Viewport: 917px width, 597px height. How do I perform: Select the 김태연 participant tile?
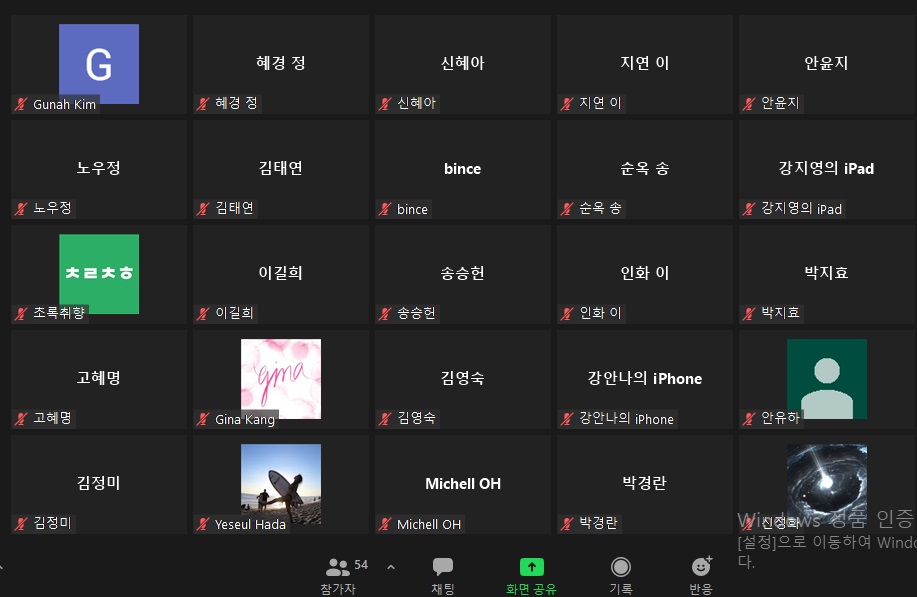click(280, 169)
